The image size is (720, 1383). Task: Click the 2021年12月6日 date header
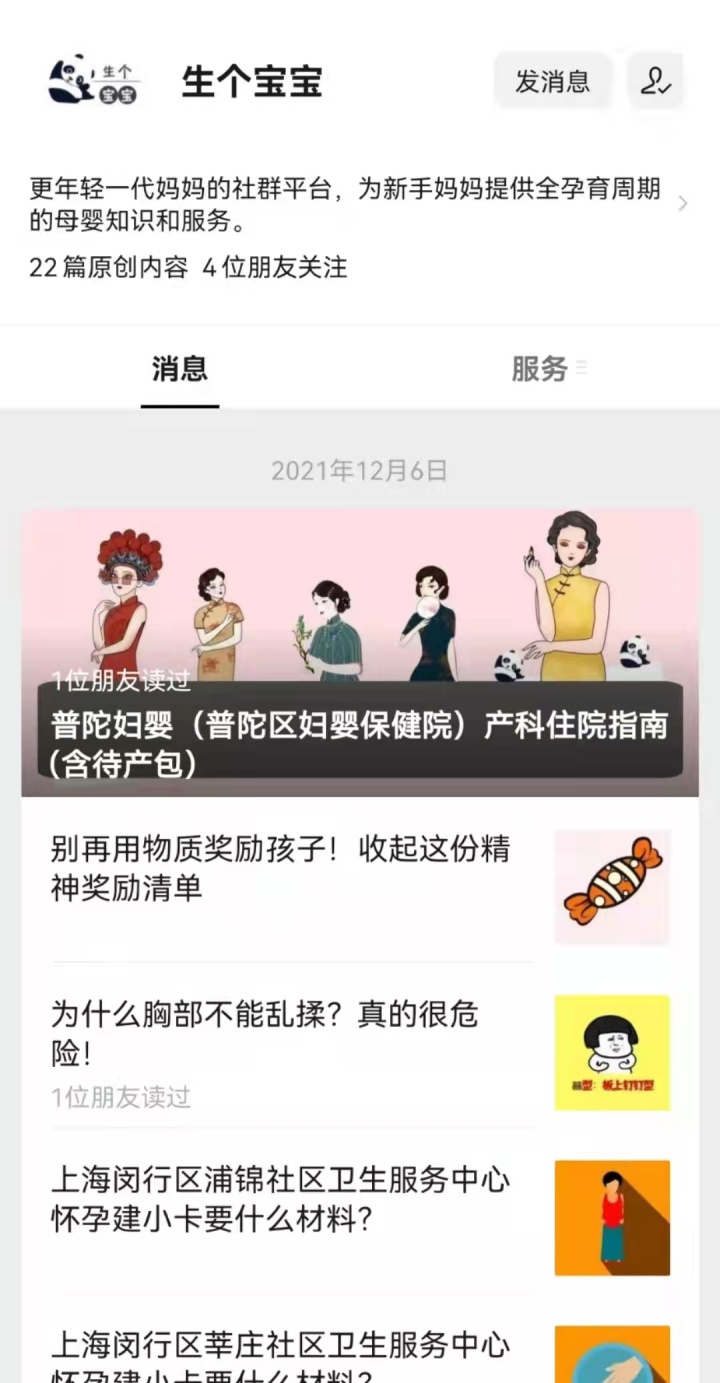coord(360,468)
